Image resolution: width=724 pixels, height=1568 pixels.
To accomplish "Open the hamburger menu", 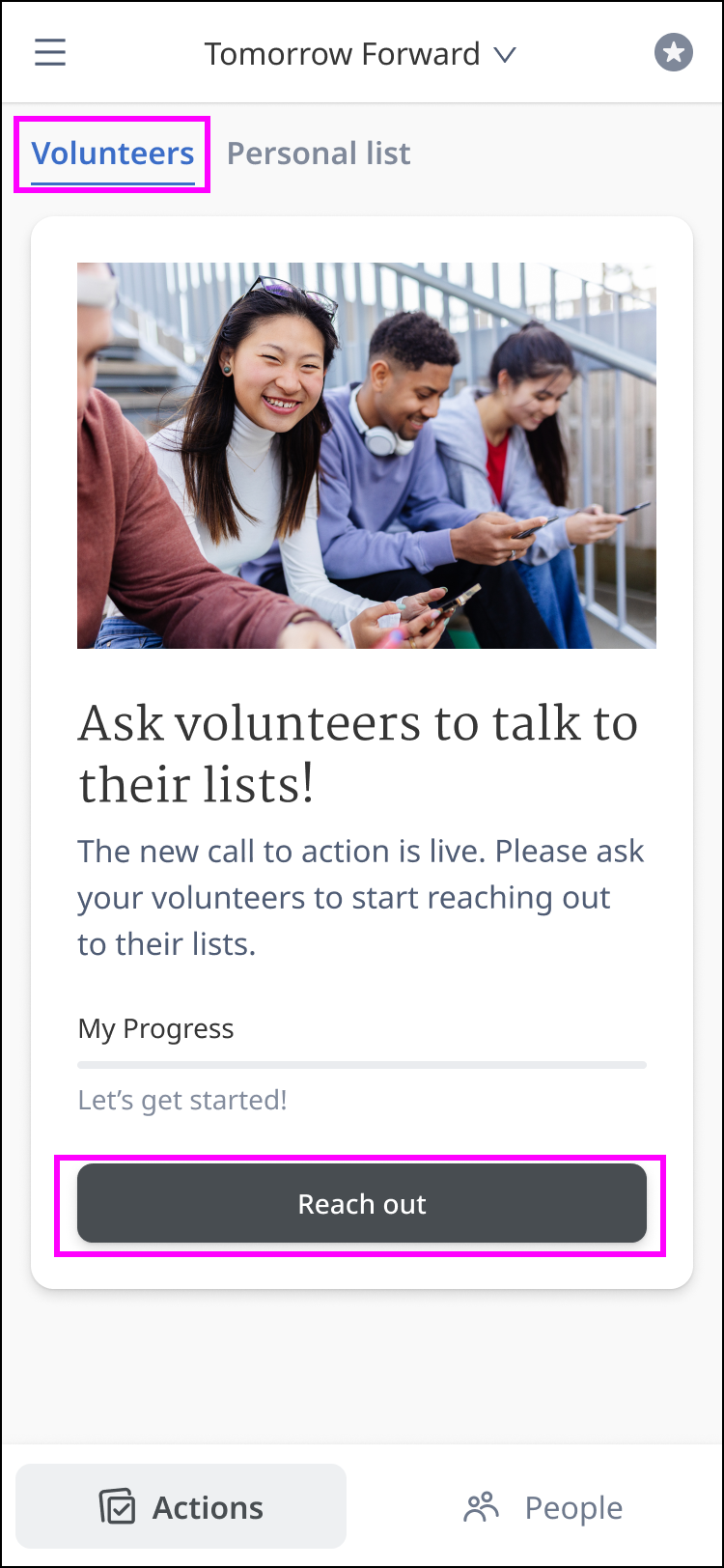I will (50, 52).
